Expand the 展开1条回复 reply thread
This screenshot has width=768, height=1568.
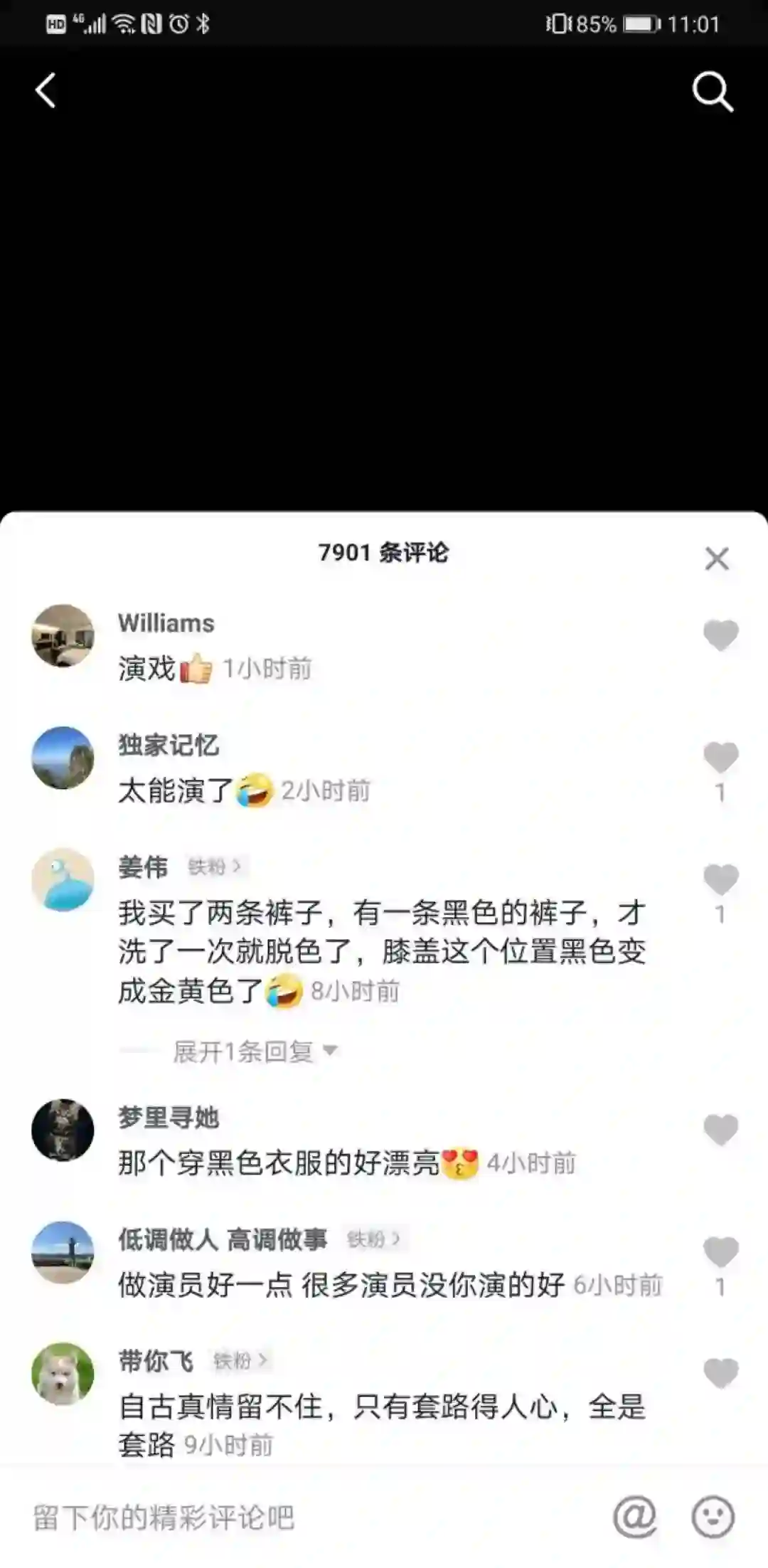[x=253, y=1051]
